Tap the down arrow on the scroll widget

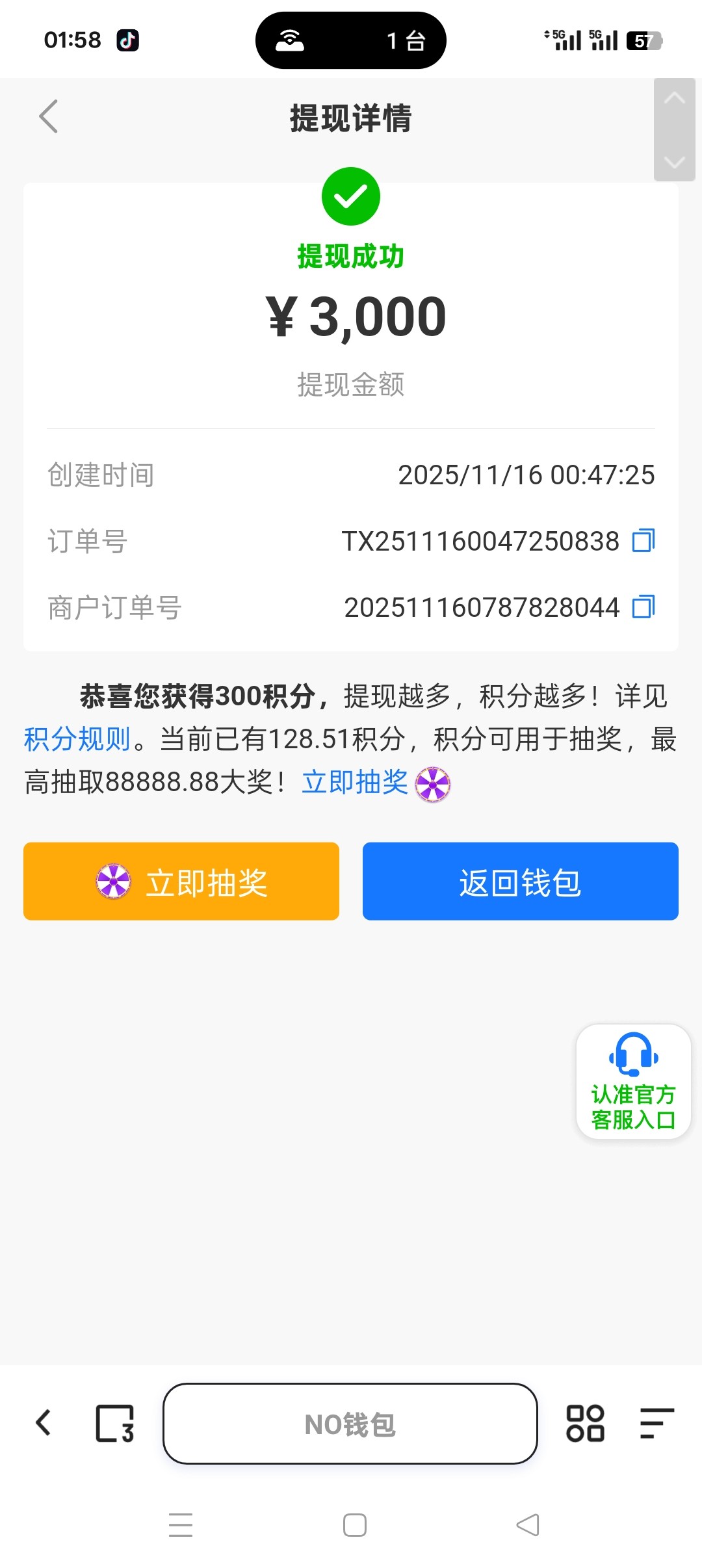point(675,161)
